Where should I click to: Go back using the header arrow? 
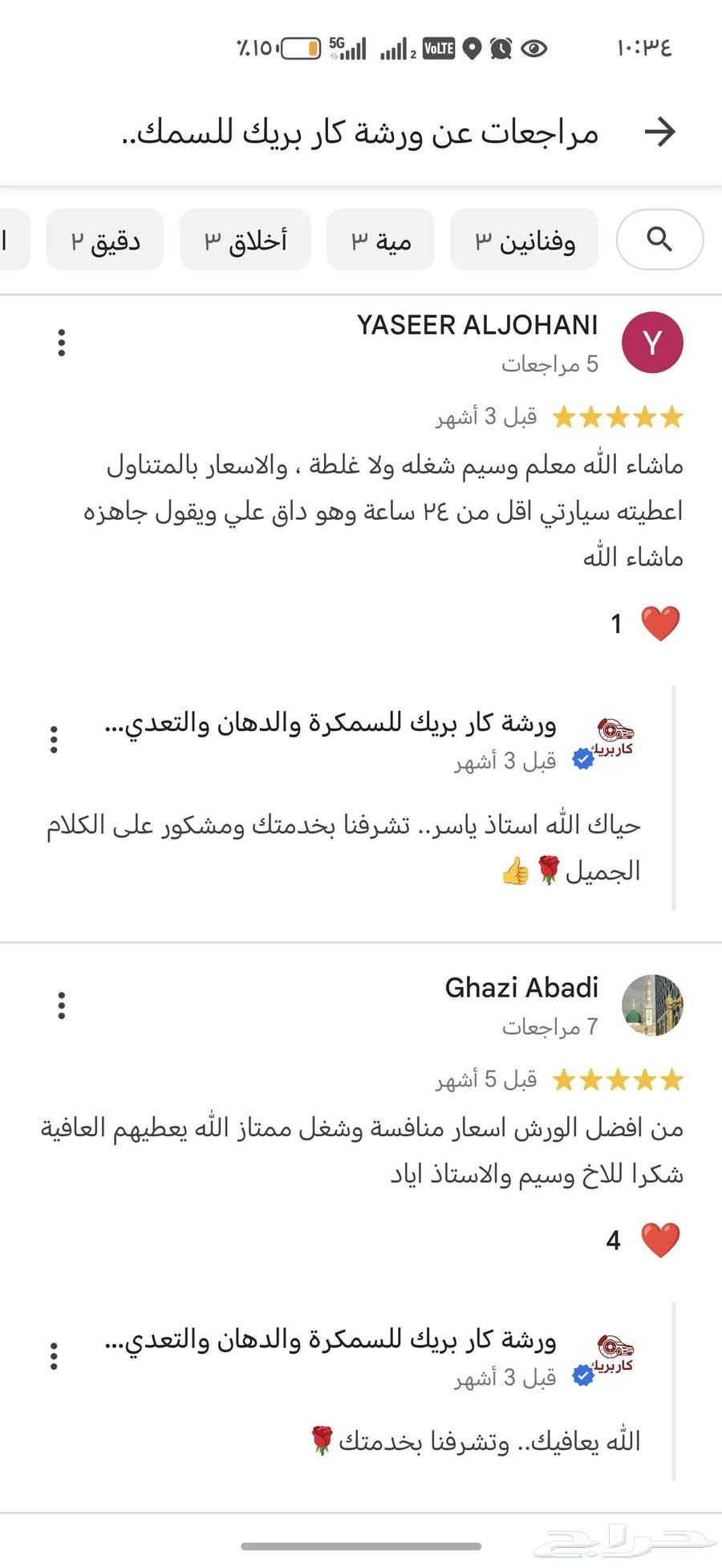pyautogui.click(x=660, y=132)
